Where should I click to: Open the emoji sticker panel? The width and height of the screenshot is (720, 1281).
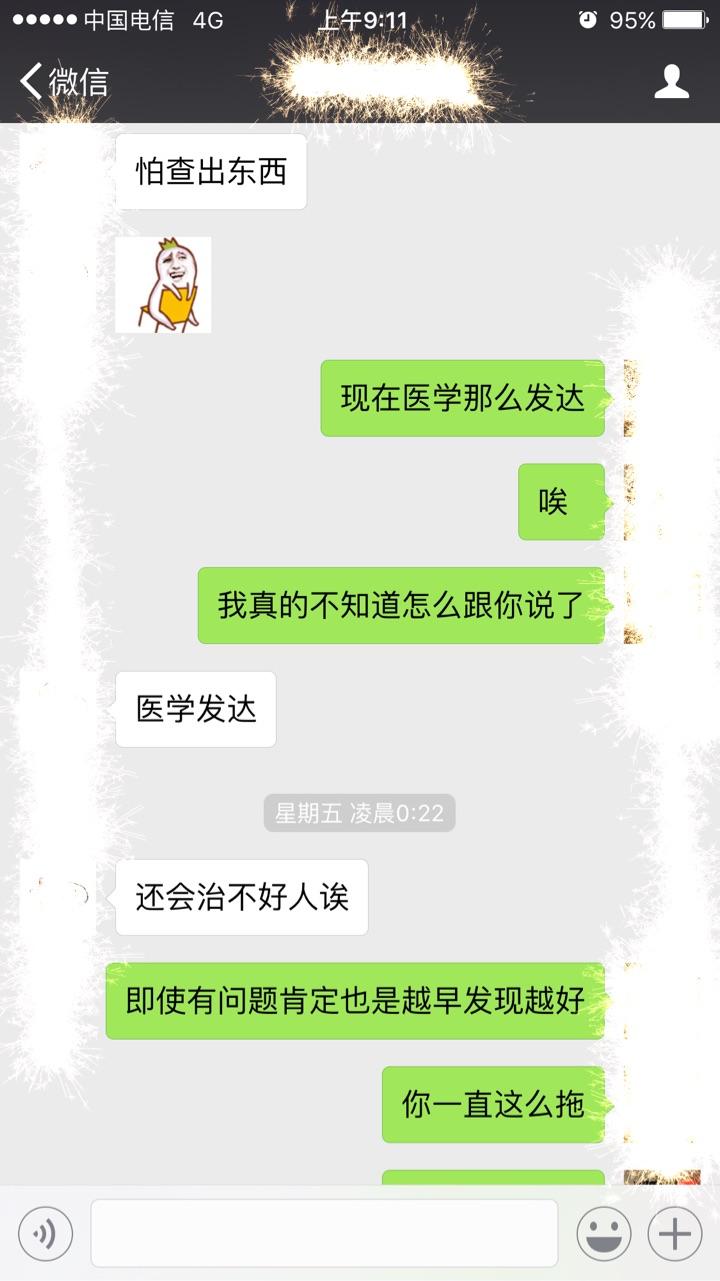pos(604,1234)
